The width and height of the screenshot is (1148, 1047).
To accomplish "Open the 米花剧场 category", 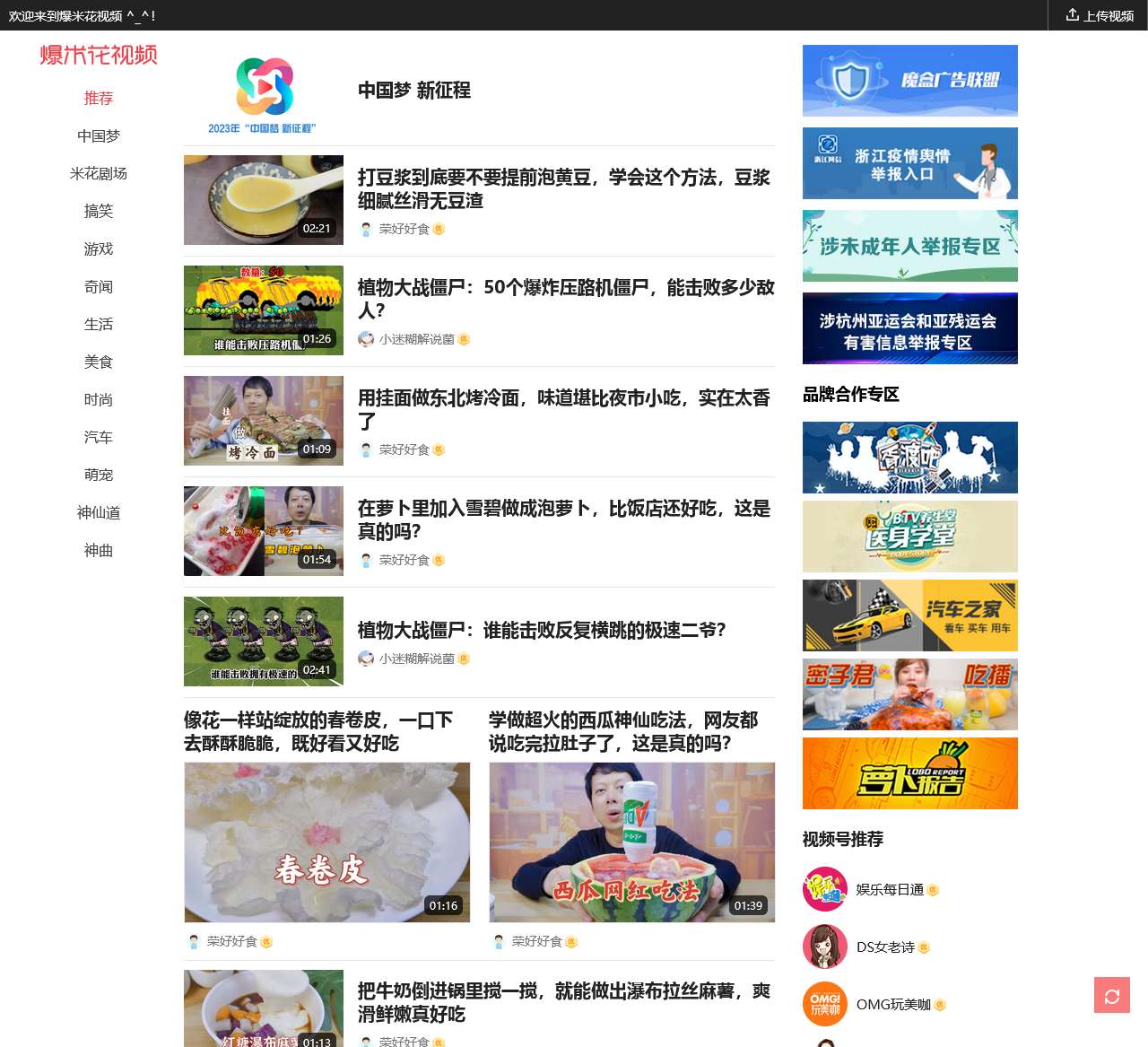I will tap(99, 174).
